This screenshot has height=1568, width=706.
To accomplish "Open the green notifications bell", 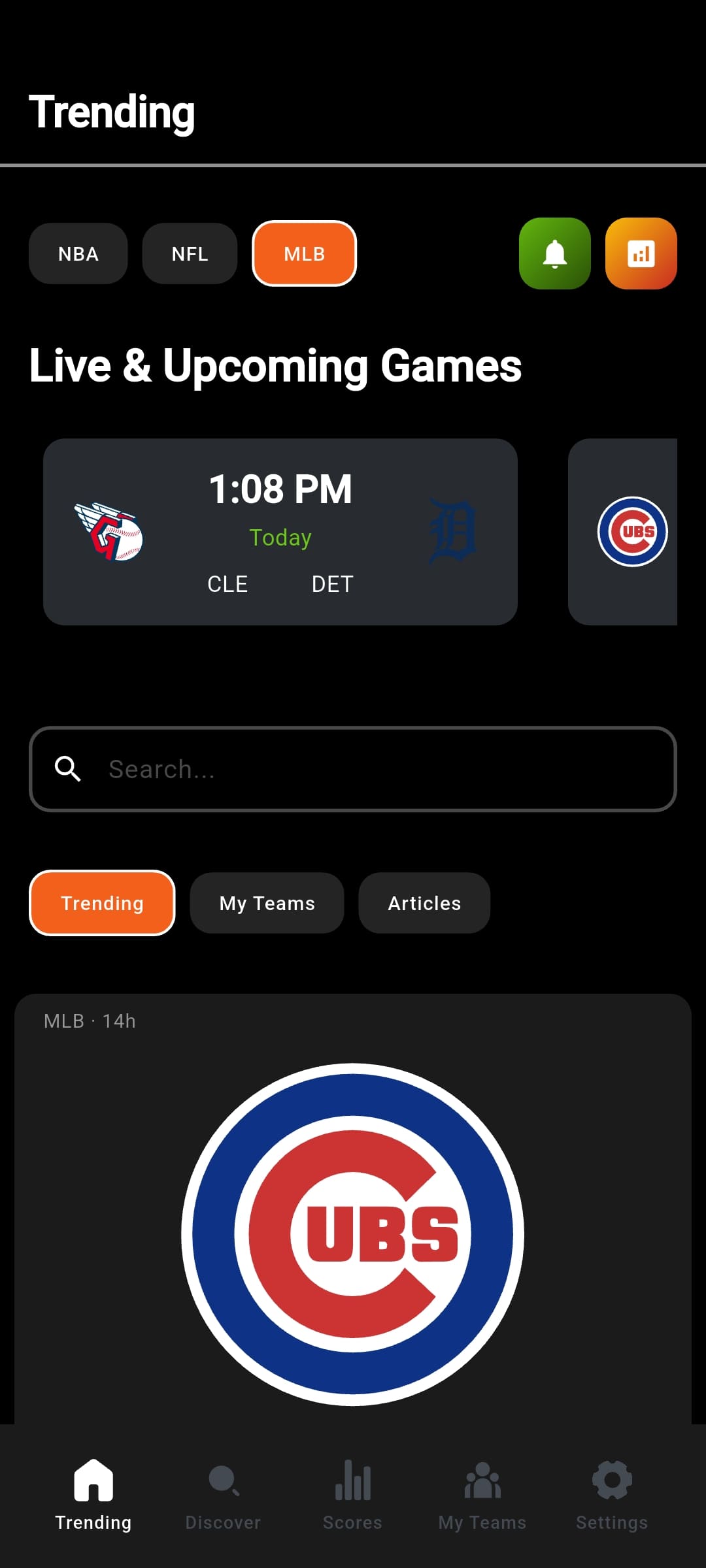I will click(554, 253).
